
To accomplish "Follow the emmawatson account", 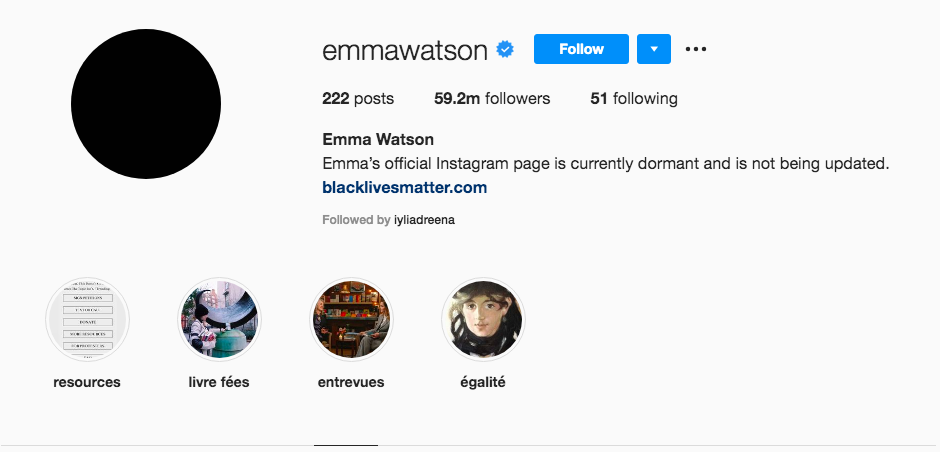I will [x=581, y=49].
